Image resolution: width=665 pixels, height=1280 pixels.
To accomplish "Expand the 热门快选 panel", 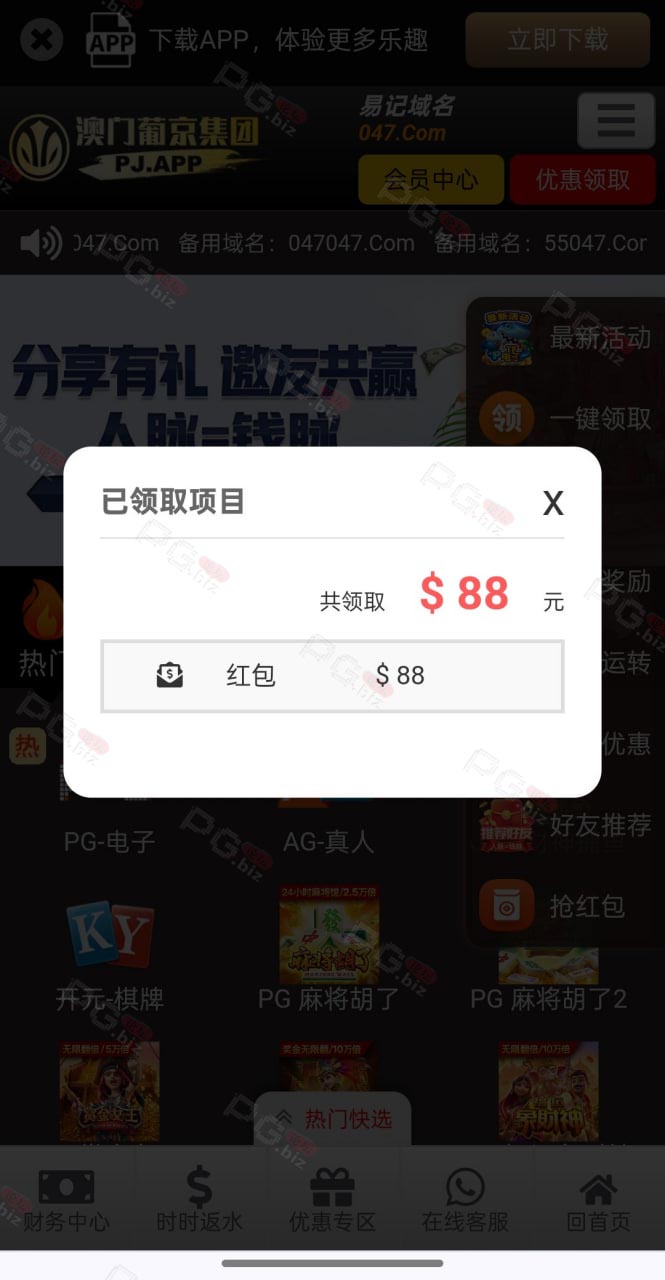I will pos(332,1118).
